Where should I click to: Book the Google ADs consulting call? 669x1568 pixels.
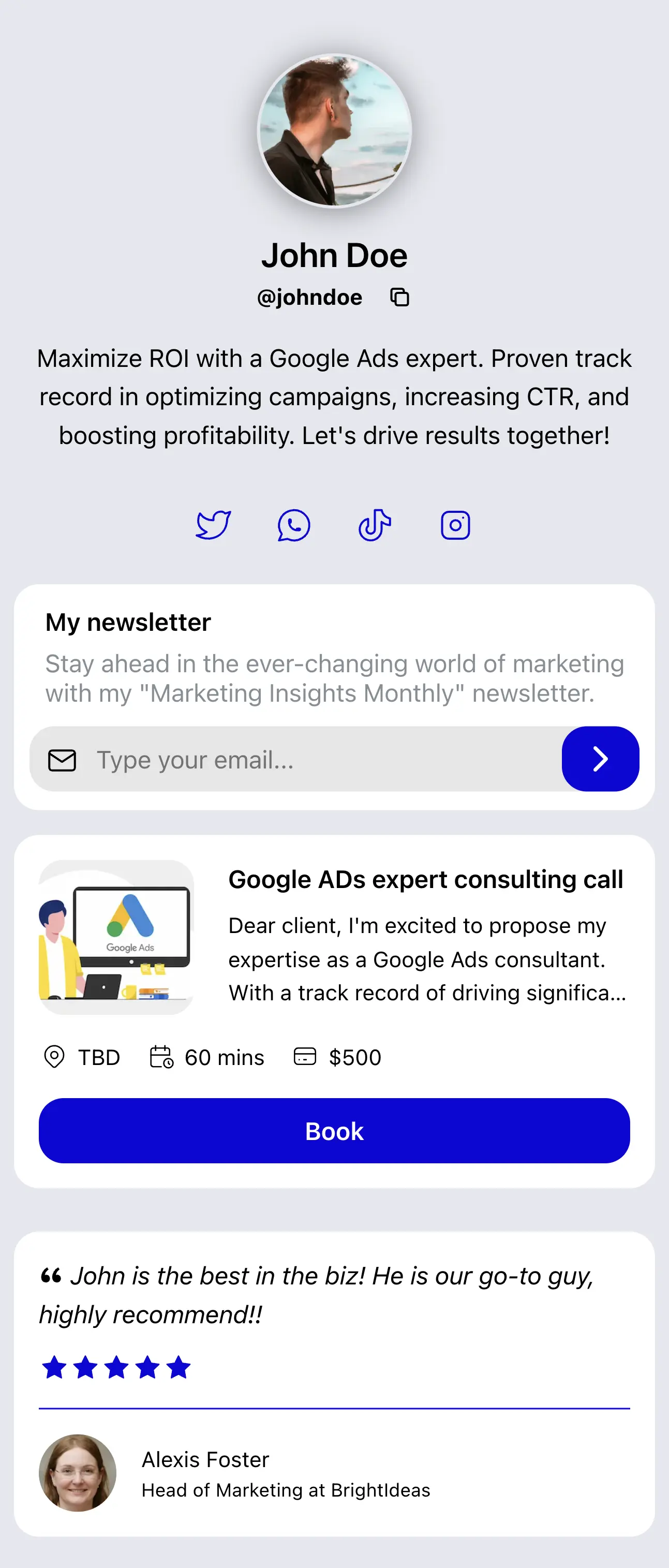pyautogui.click(x=334, y=1130)
